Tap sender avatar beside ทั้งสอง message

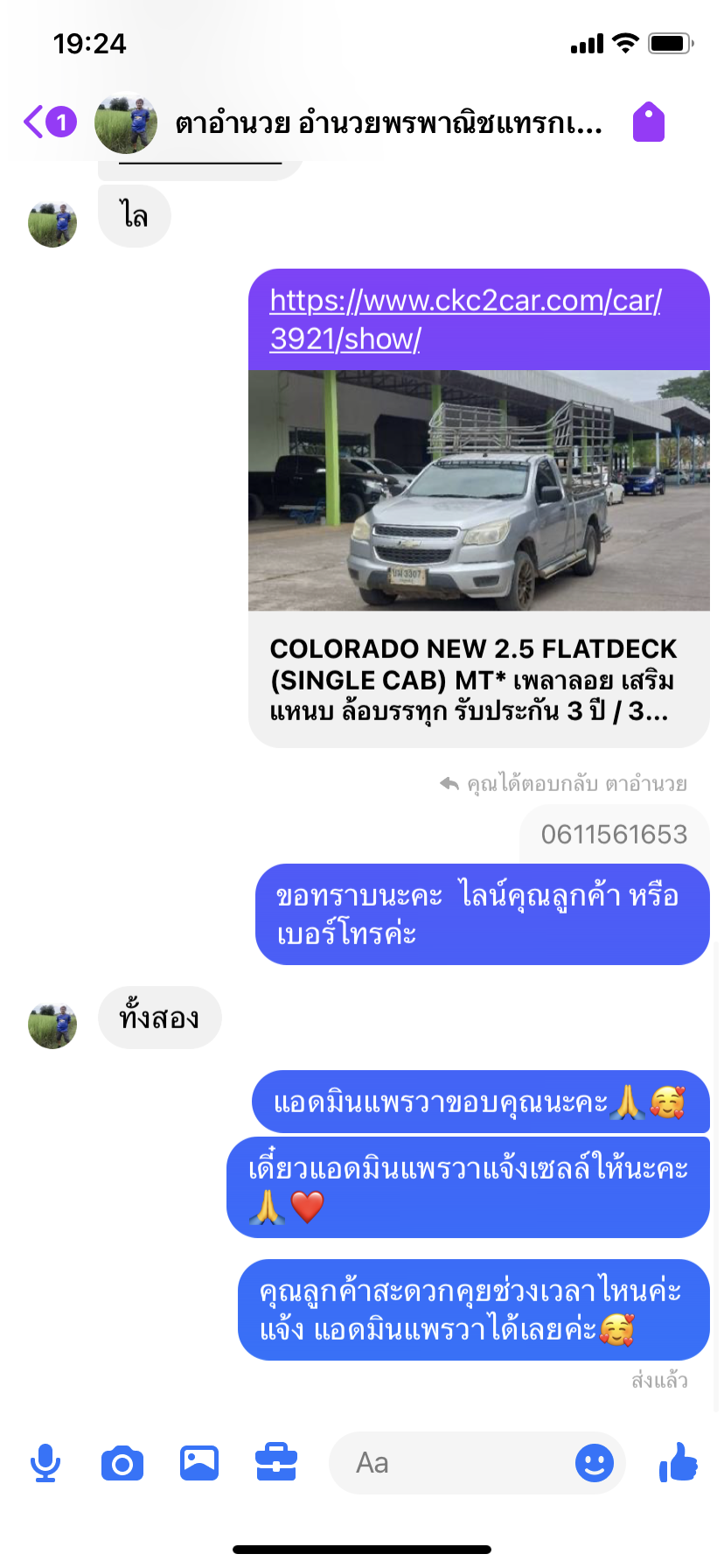pos(52,1025)
